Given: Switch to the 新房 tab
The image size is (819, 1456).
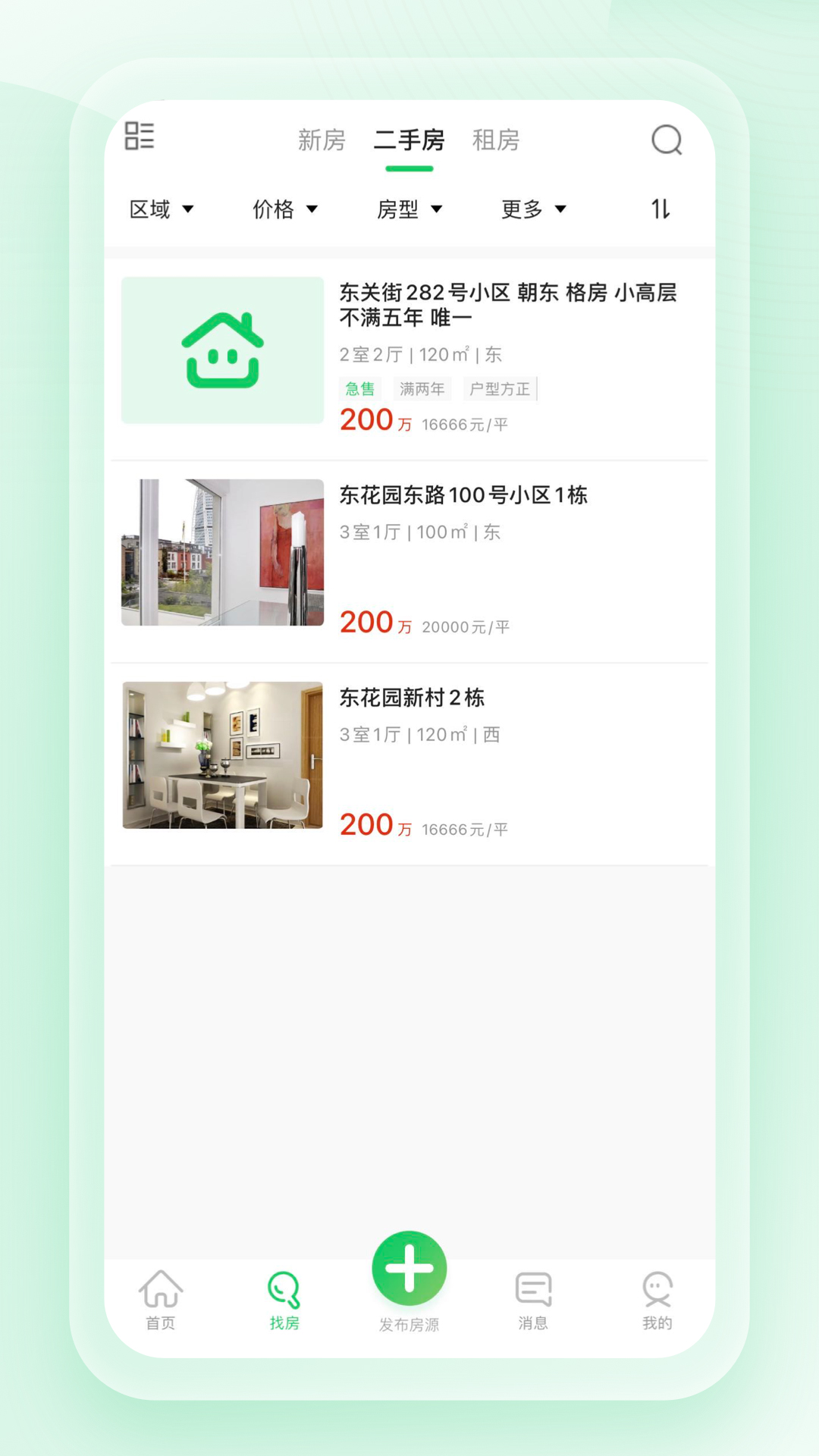Looking at the screenshot, I should [322, 140].
